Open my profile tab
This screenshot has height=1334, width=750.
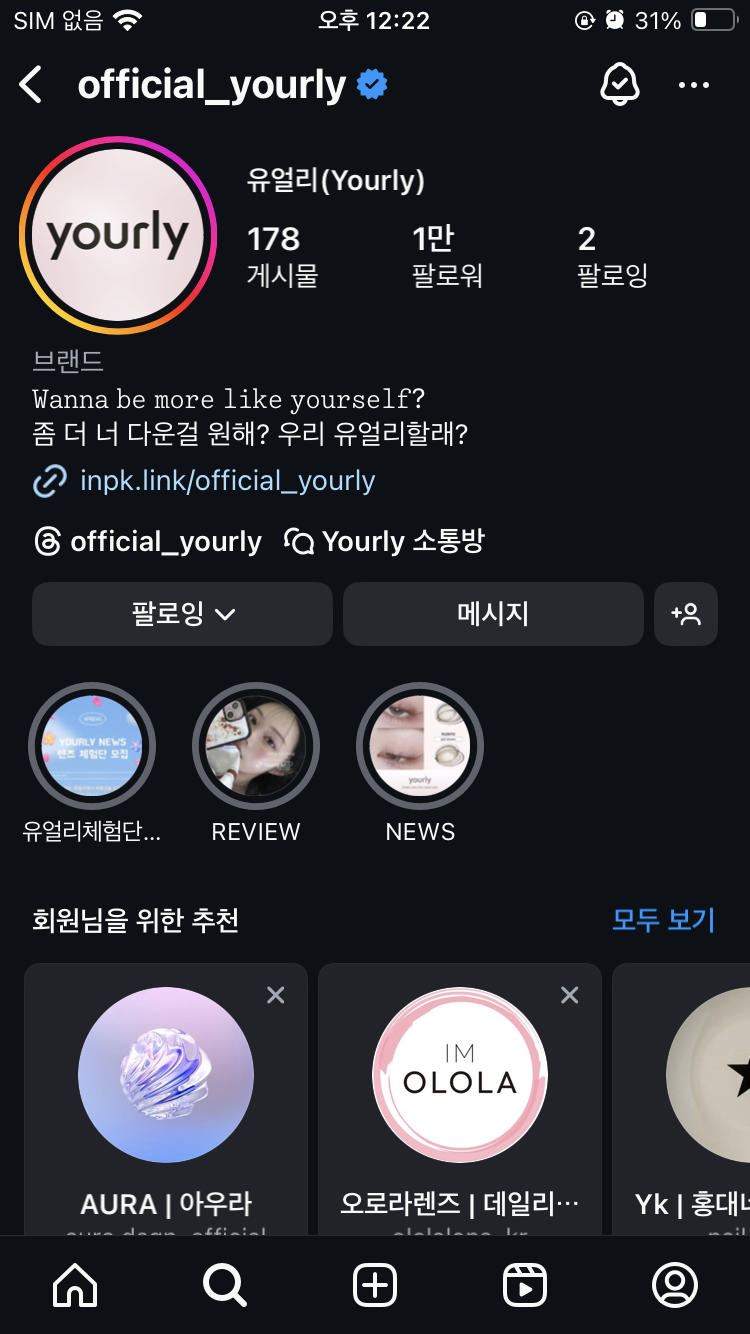point(675,1285)
